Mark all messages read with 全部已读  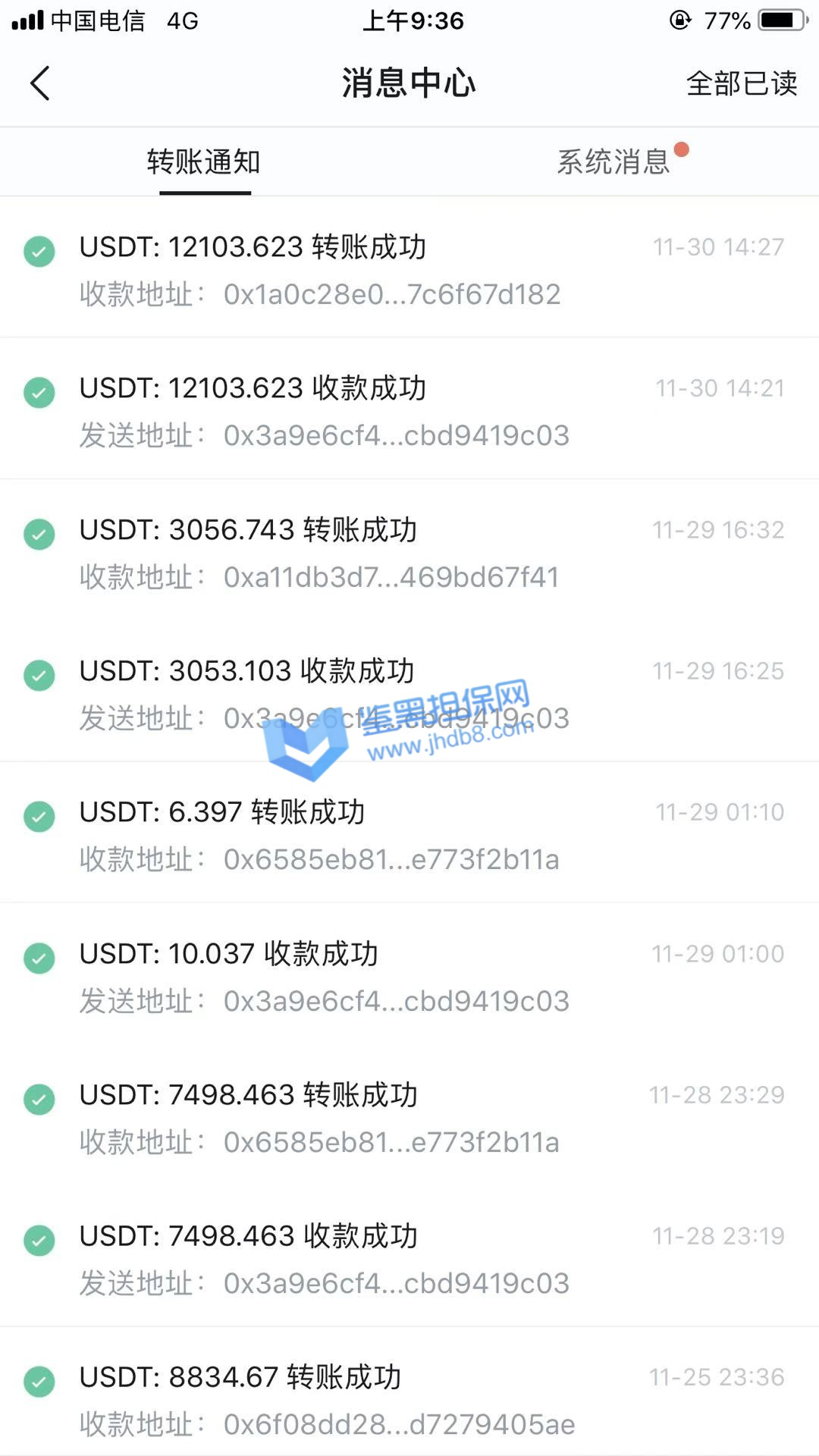coord(741,83)
